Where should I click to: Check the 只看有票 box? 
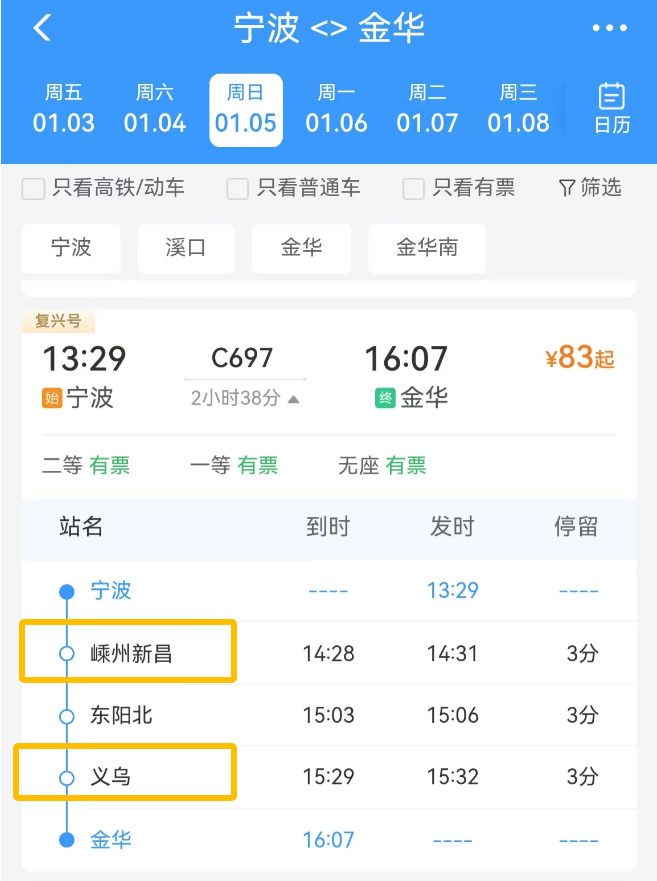[x=413, y=189]
